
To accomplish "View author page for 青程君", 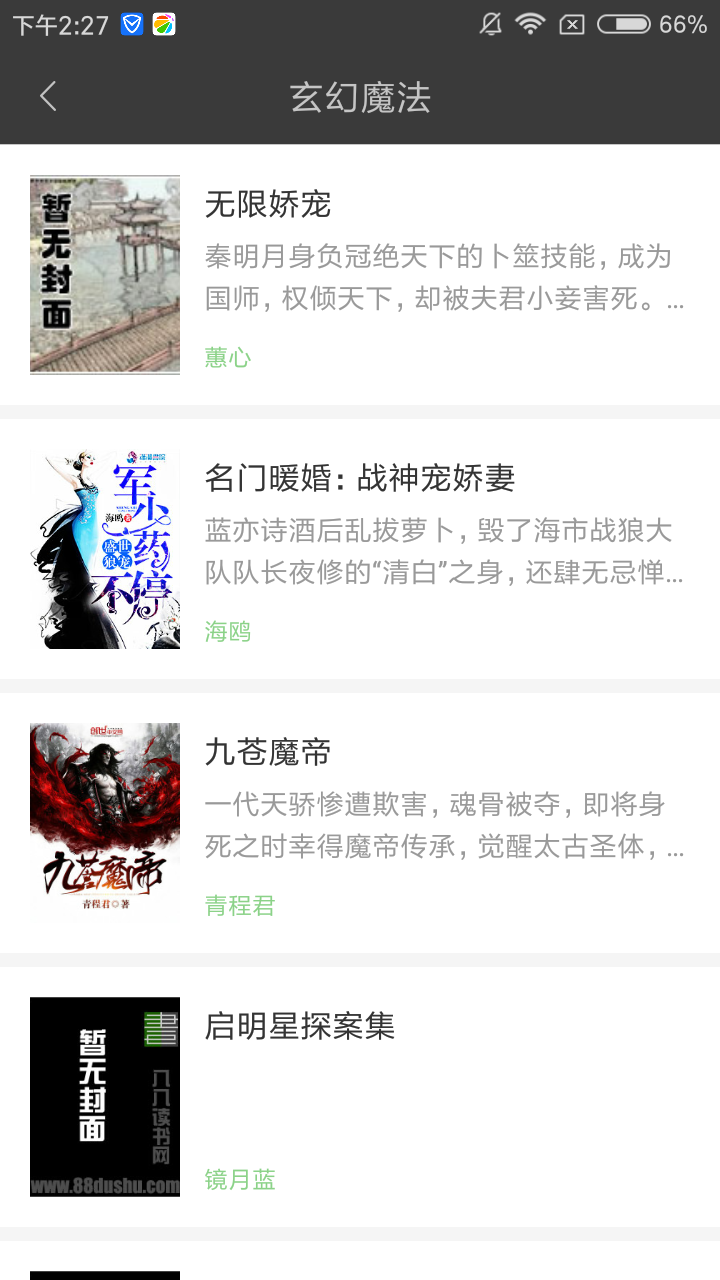I will click(x=240, y=906).
